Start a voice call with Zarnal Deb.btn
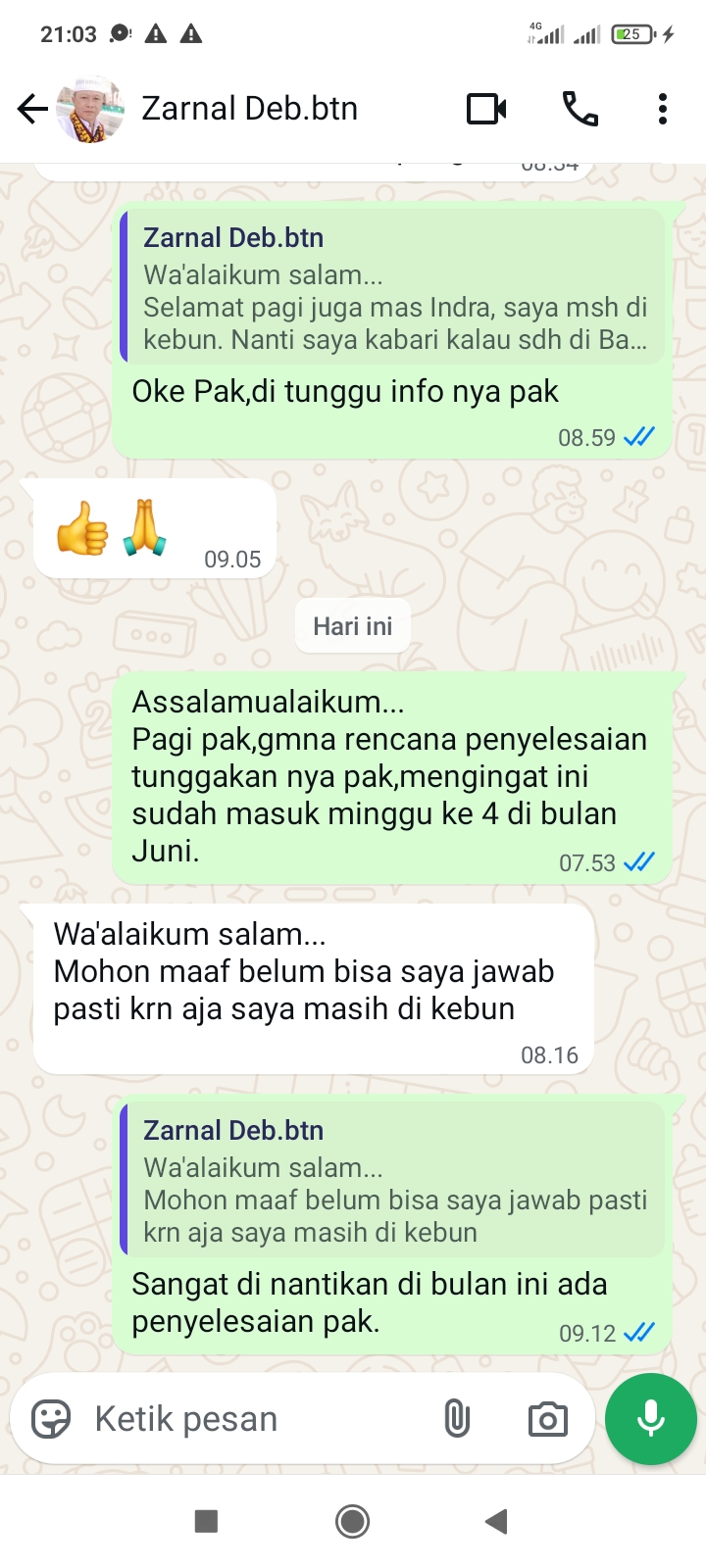 [580, 109]
